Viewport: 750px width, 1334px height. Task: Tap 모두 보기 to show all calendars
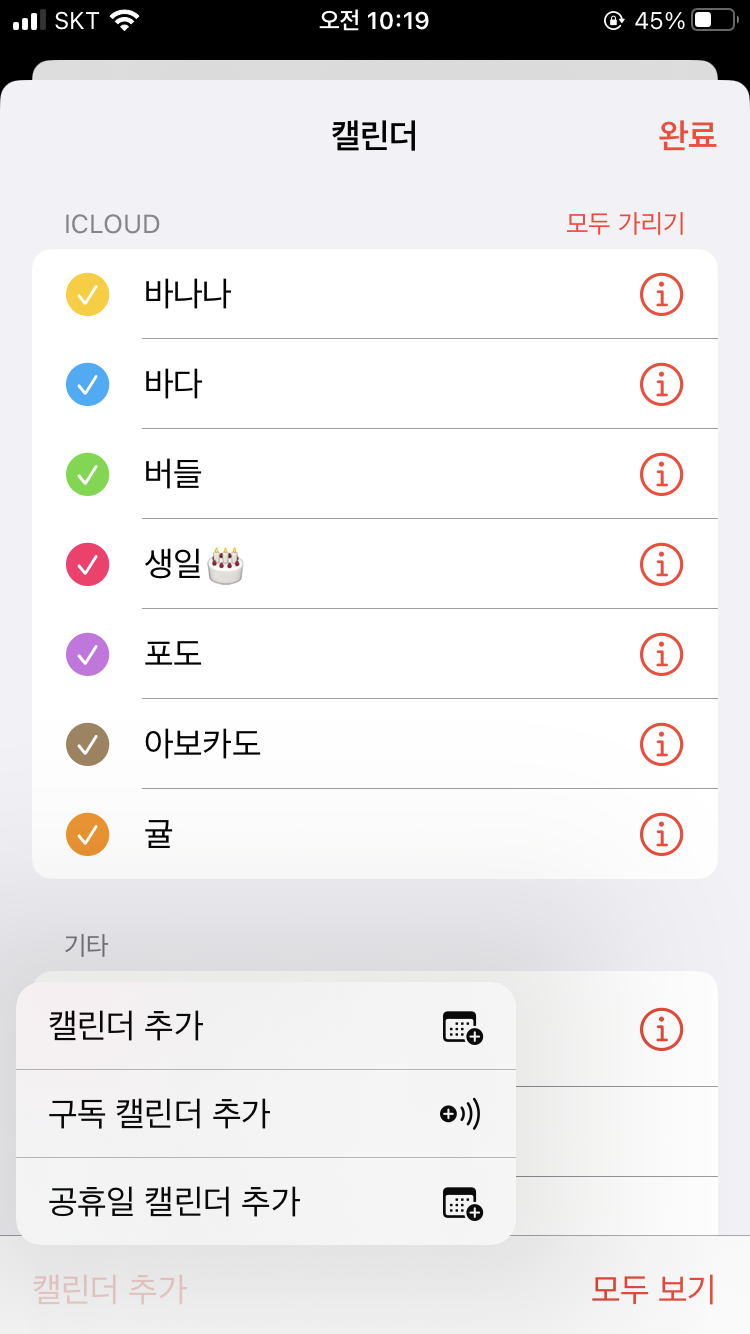653,1289
